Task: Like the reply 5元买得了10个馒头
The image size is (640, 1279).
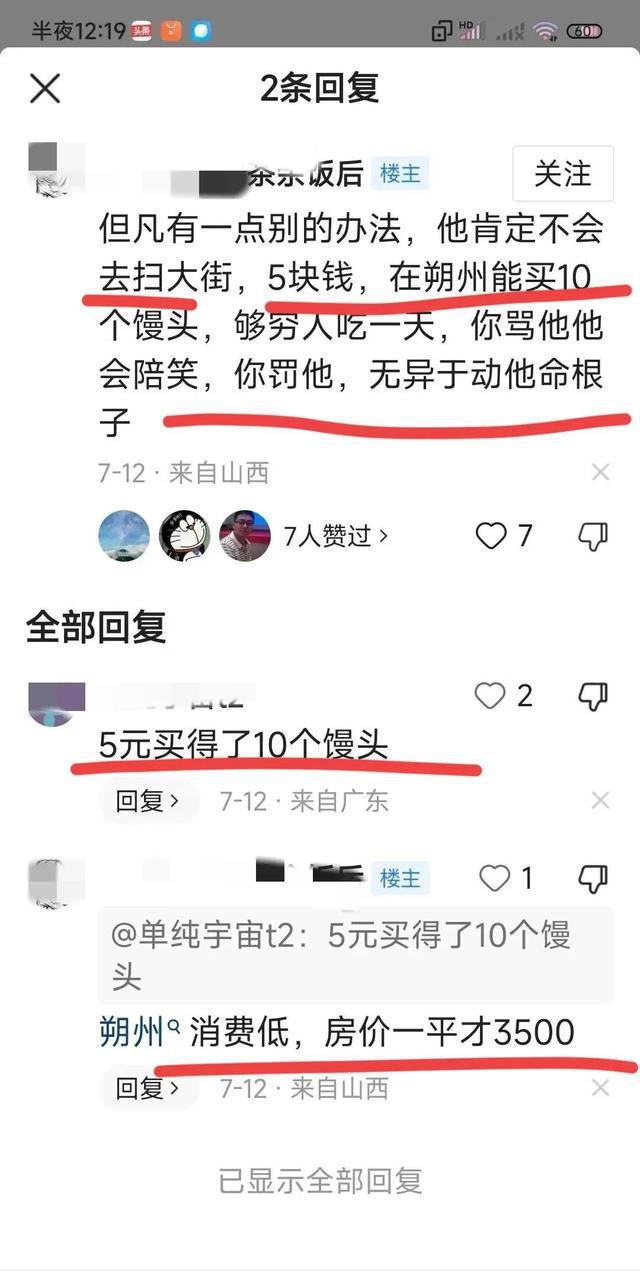Action: click(490, 696)
